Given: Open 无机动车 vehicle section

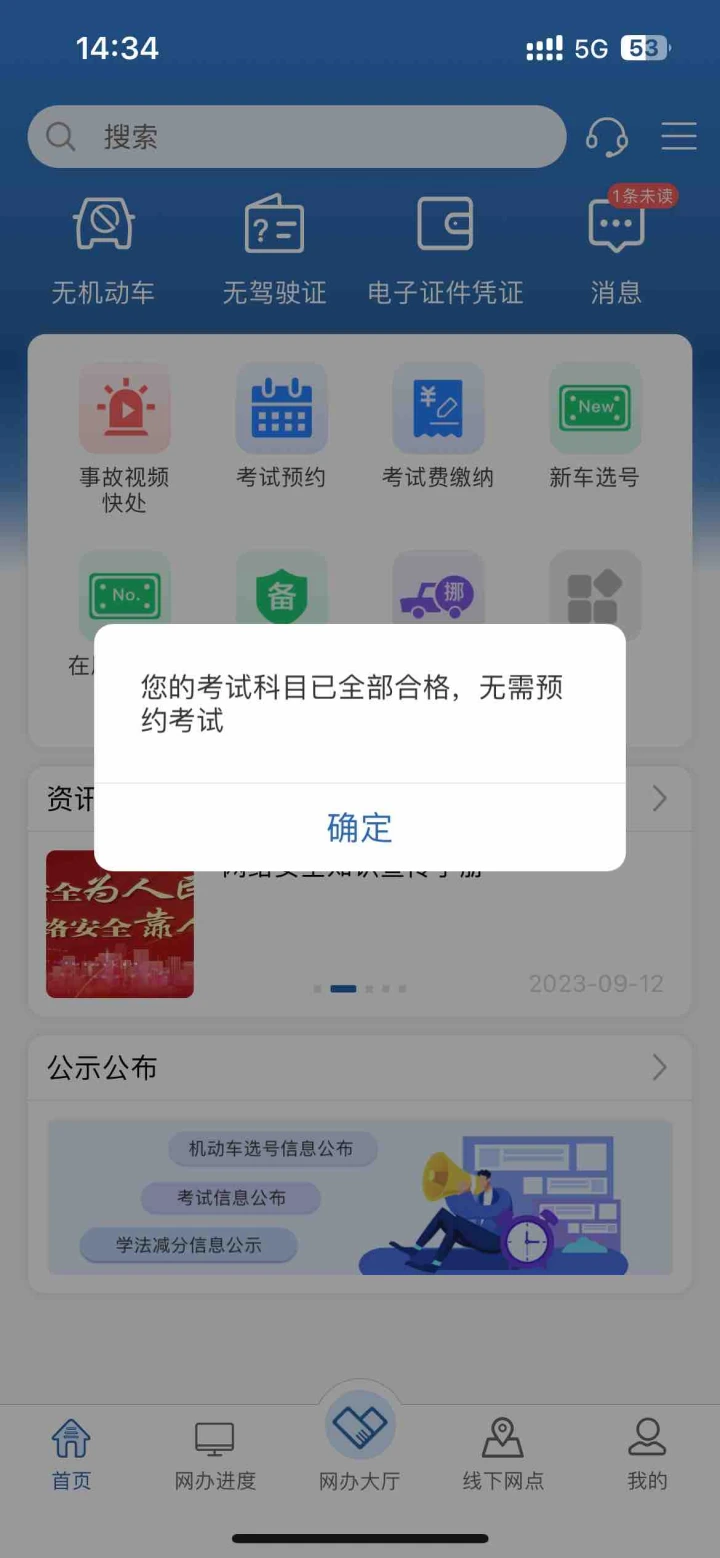Looking at the screenshot, I should coord(103,250).
